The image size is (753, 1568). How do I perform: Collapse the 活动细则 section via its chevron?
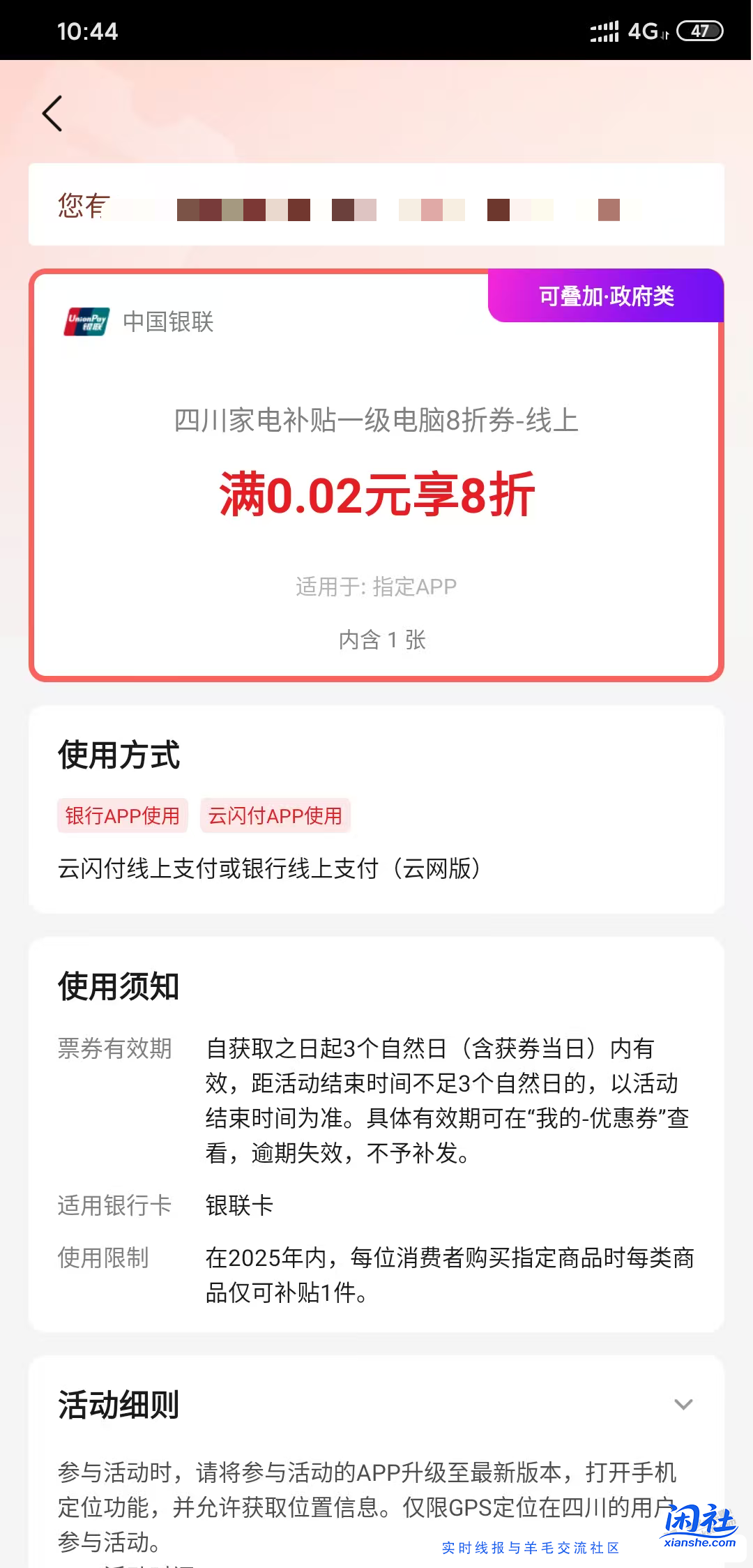tap(684, 1404)
